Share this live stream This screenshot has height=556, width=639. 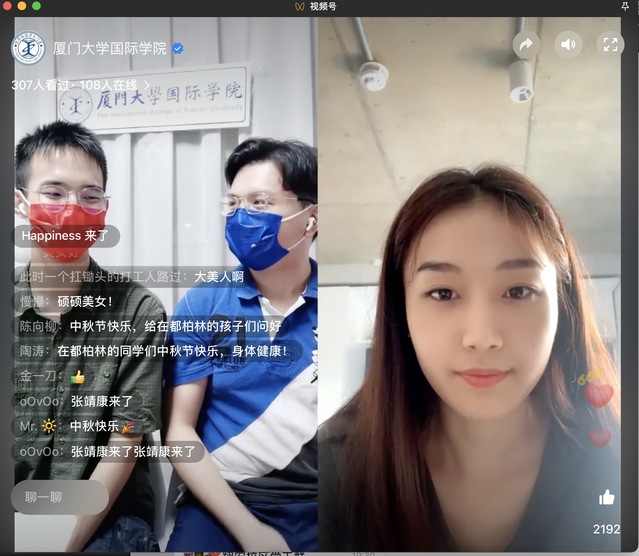coord(526,45)
